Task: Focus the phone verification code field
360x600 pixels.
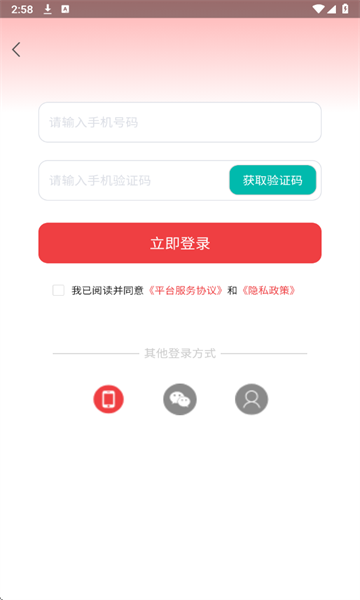Action: click(134, 180)
